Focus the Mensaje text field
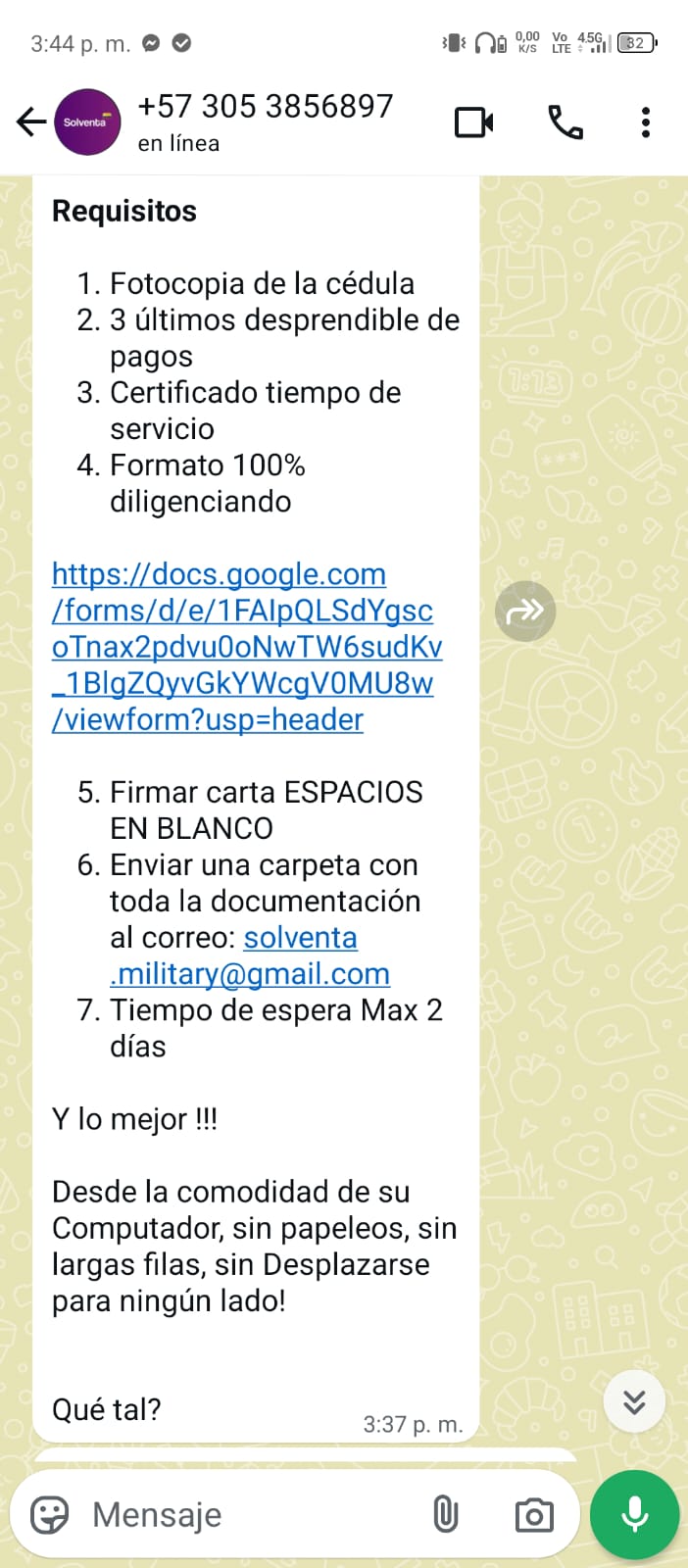This screenshot has width=688, height=1568. (245, 1515)
